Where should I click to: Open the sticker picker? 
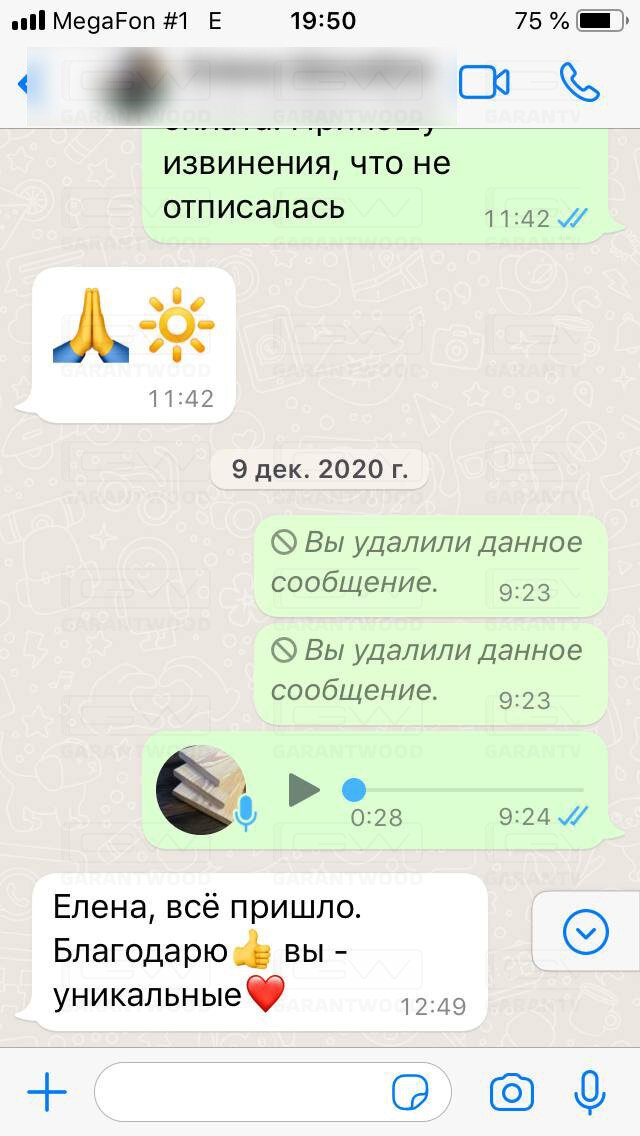411,1093
